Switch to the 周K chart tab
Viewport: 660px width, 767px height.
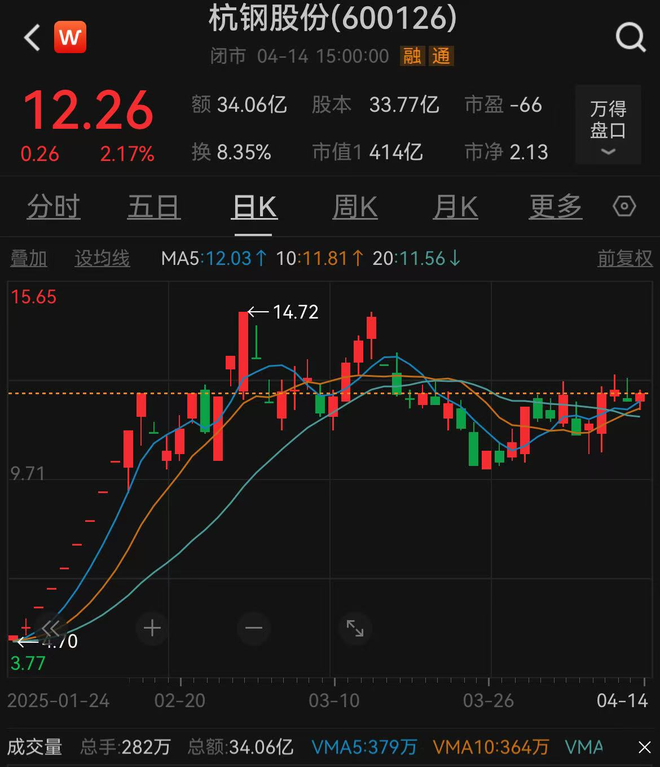(355, 207)
